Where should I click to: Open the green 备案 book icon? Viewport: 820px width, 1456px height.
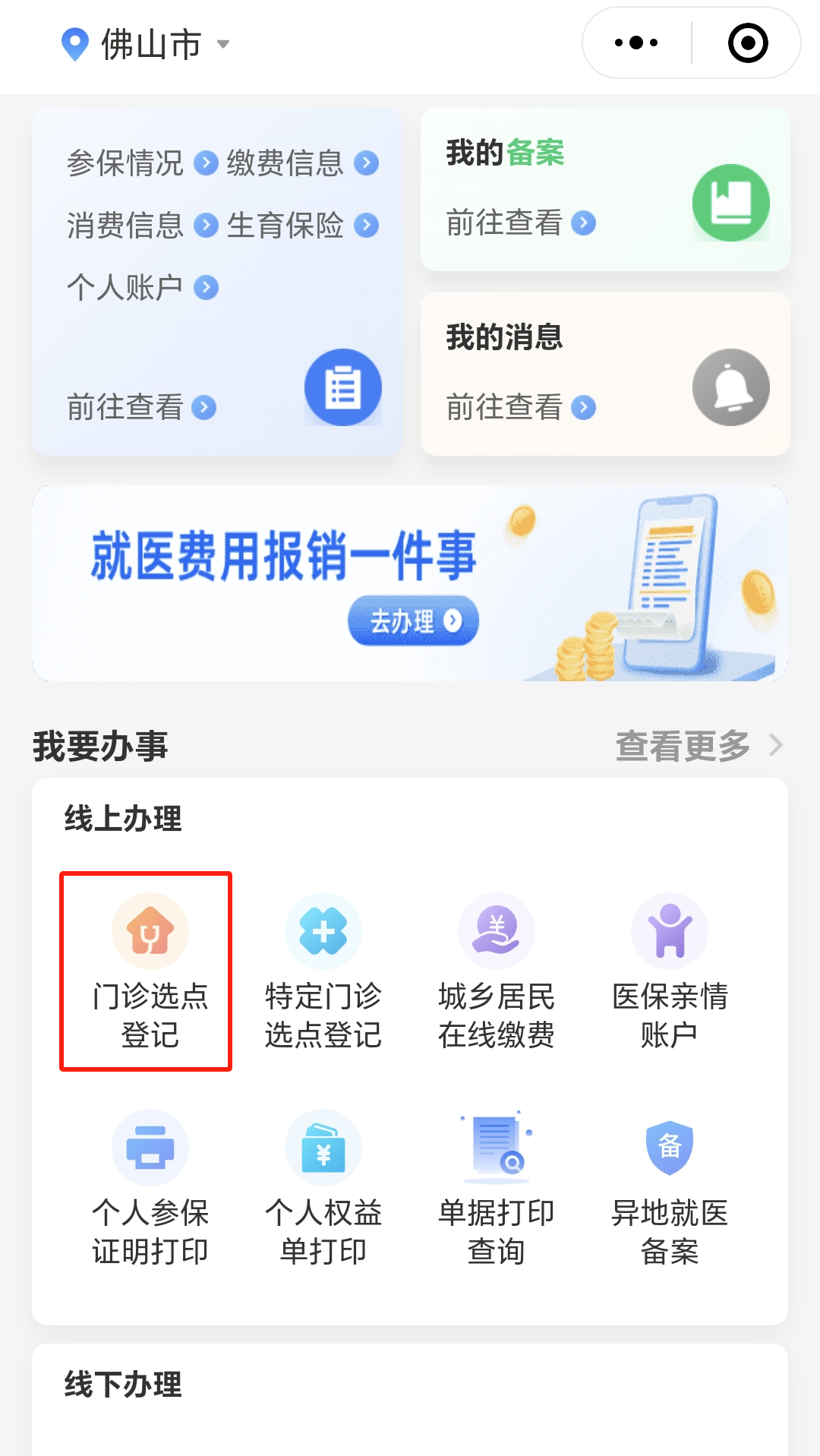coord(730,201)
